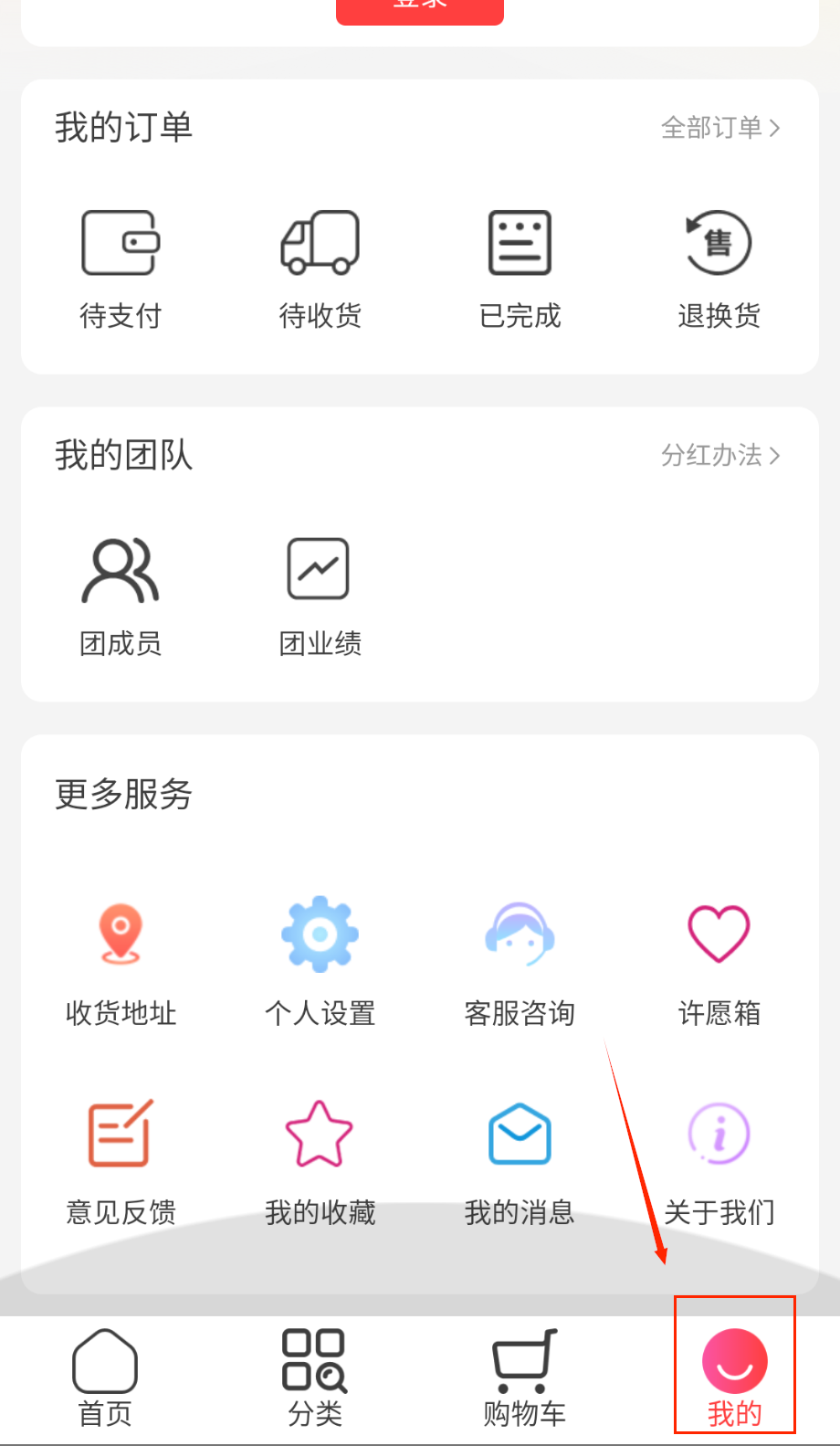Open 全部订单 link
The width and height of the screenshot is (840, 1446).
point(720,128)
